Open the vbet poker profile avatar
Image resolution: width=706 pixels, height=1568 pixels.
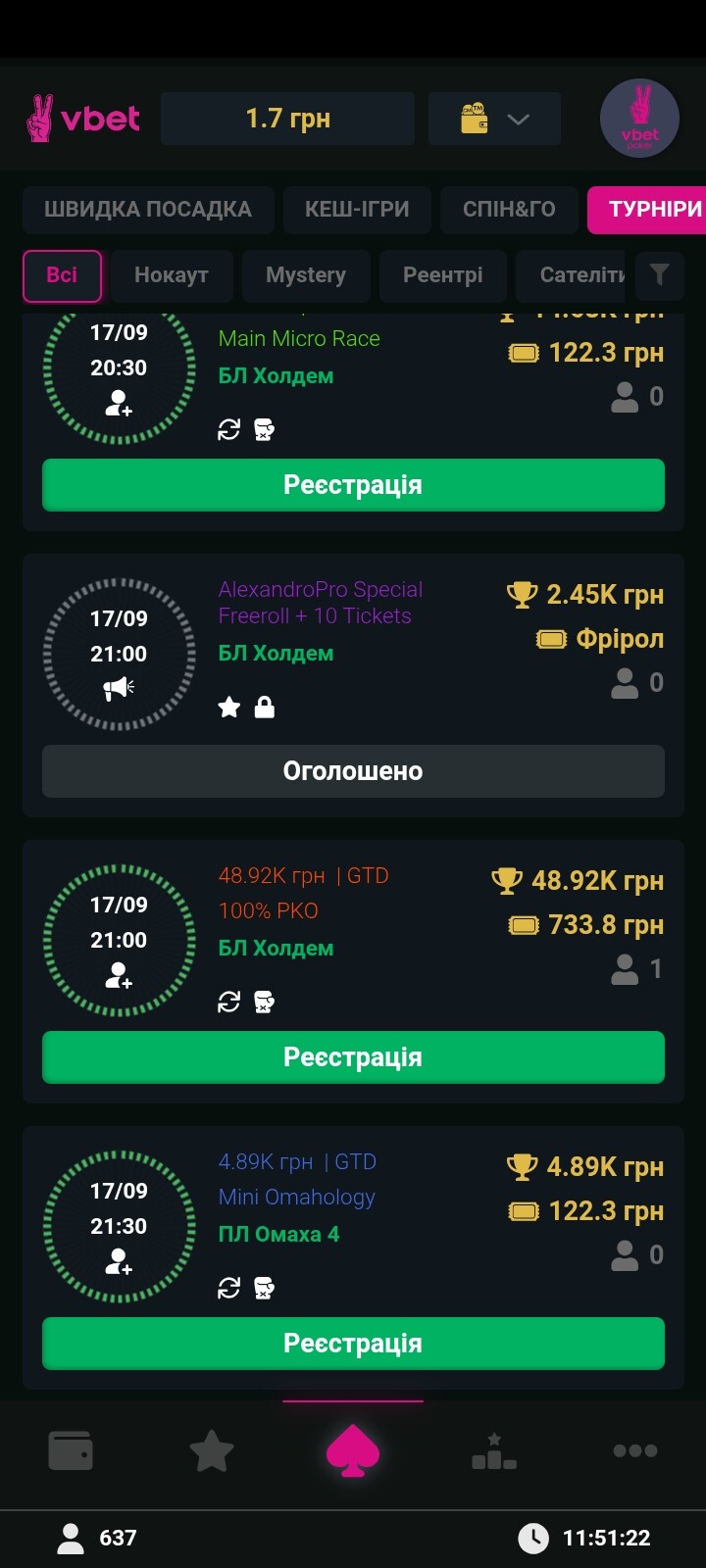click(x=639, y=119)
